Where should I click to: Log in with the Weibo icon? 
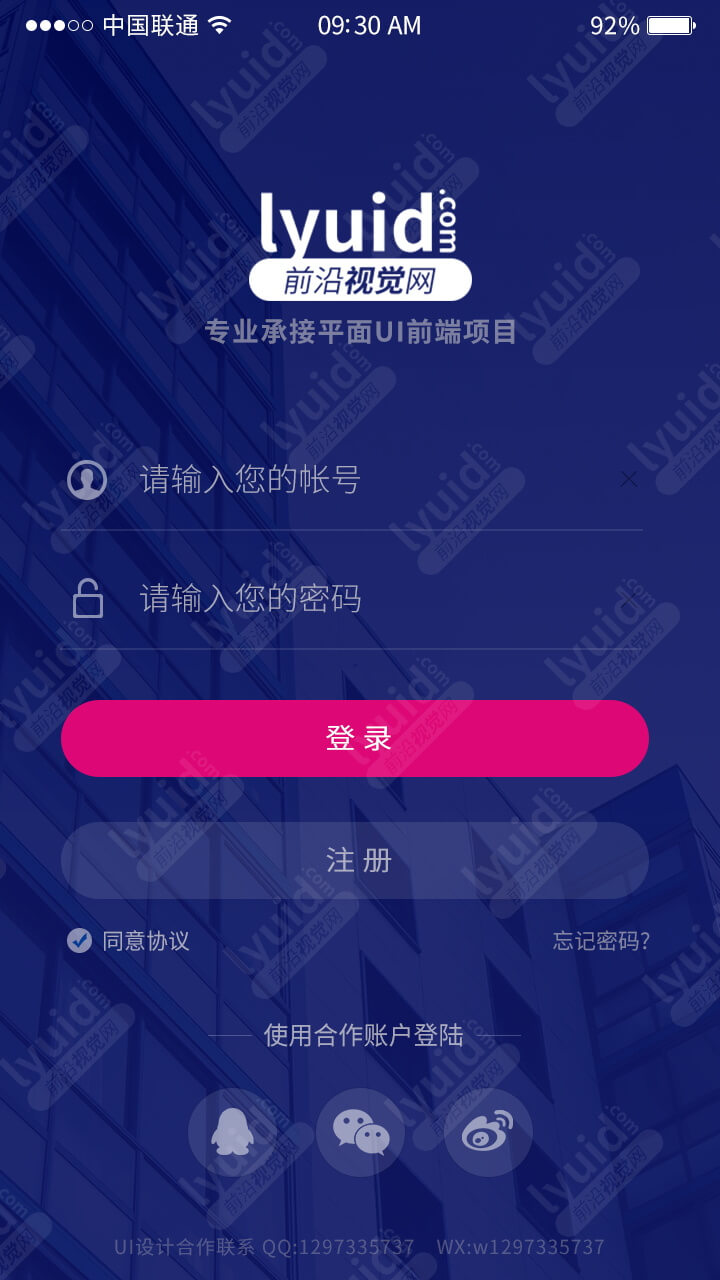(x=488, y=1132)
